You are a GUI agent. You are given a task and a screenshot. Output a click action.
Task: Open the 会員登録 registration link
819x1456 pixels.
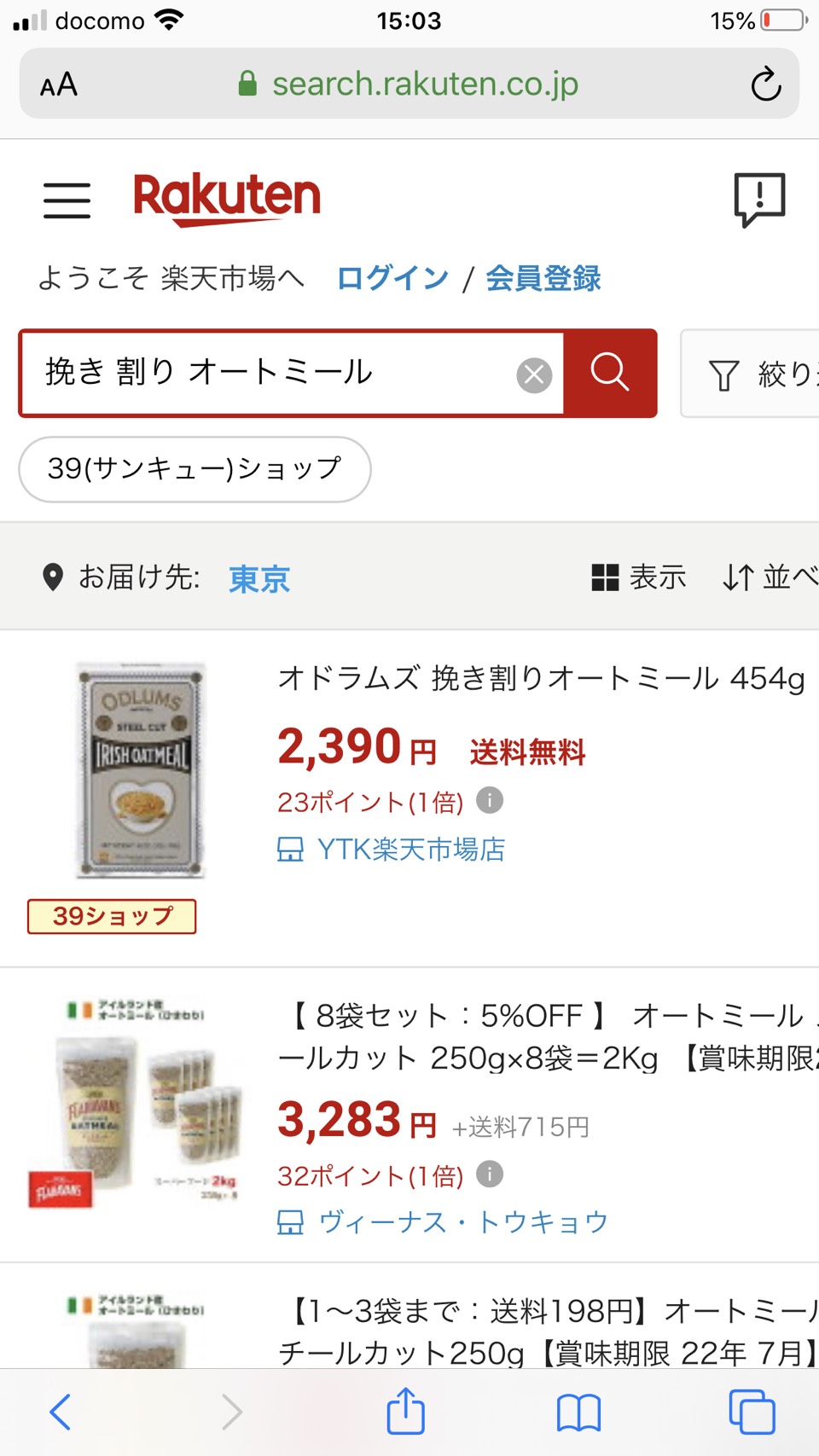(543, 278)
